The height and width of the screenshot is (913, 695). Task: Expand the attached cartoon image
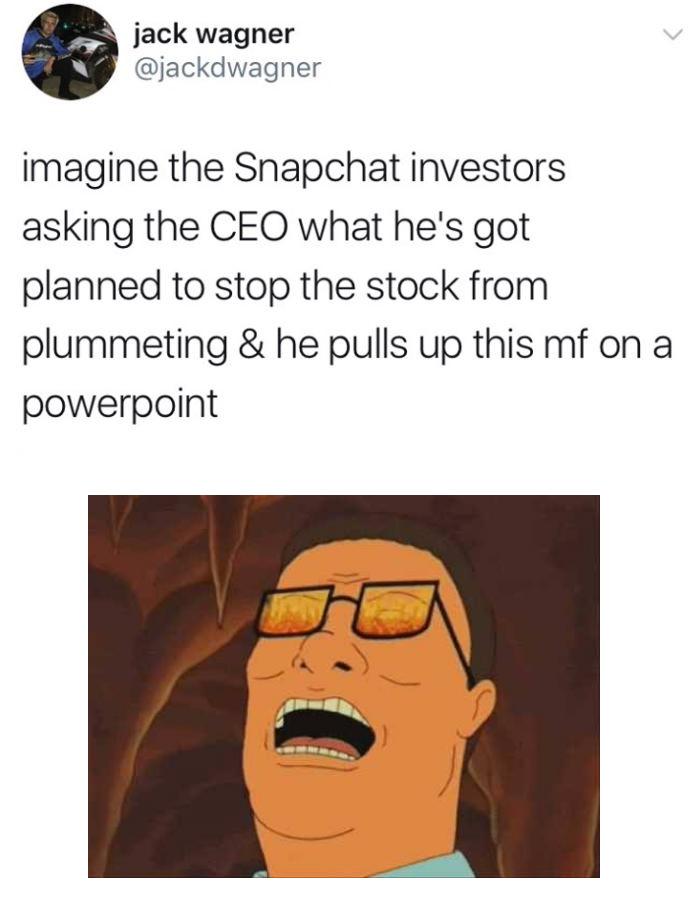click(344, 686)
